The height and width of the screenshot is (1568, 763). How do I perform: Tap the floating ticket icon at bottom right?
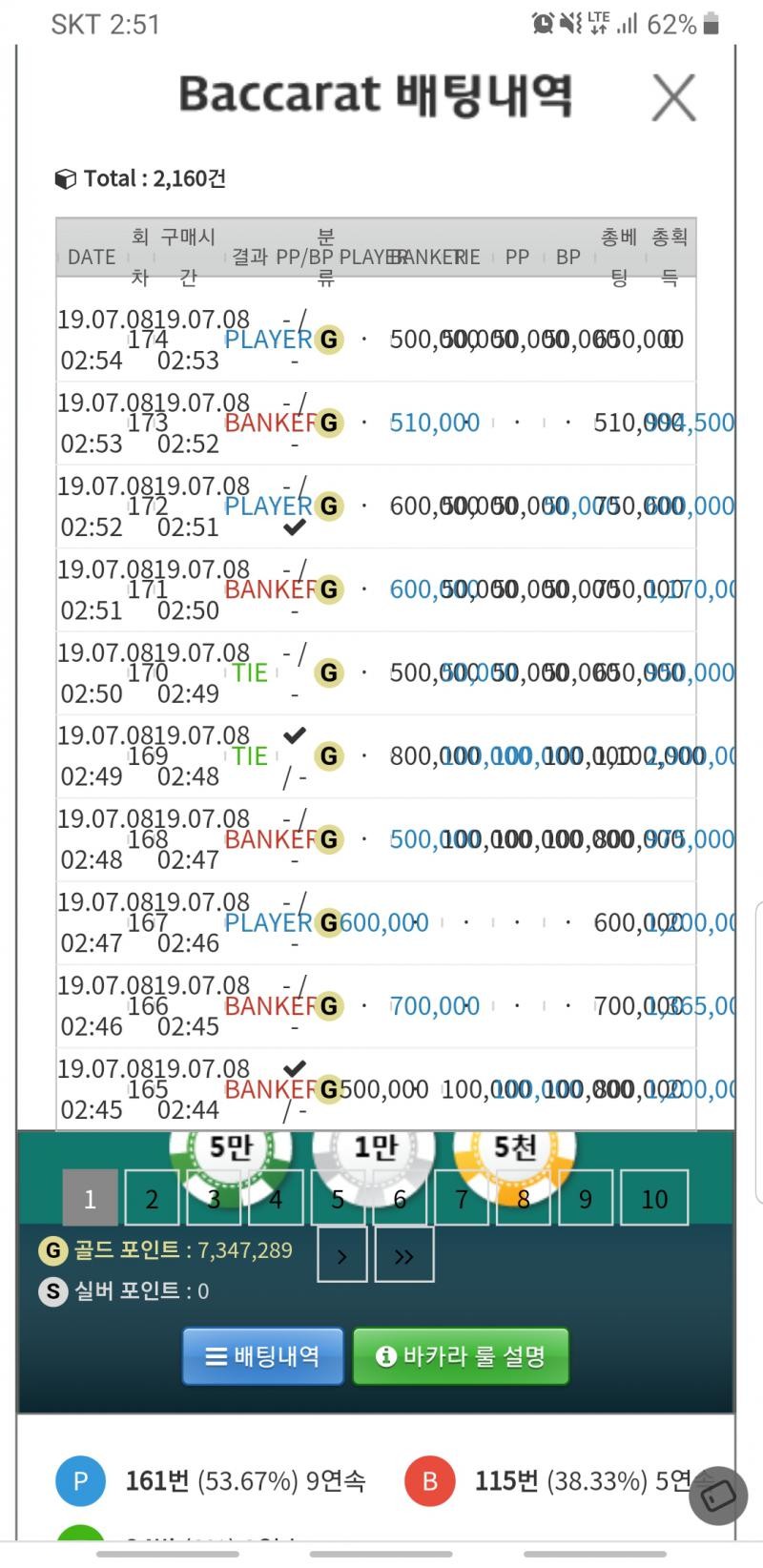[x=719, y=1496]
